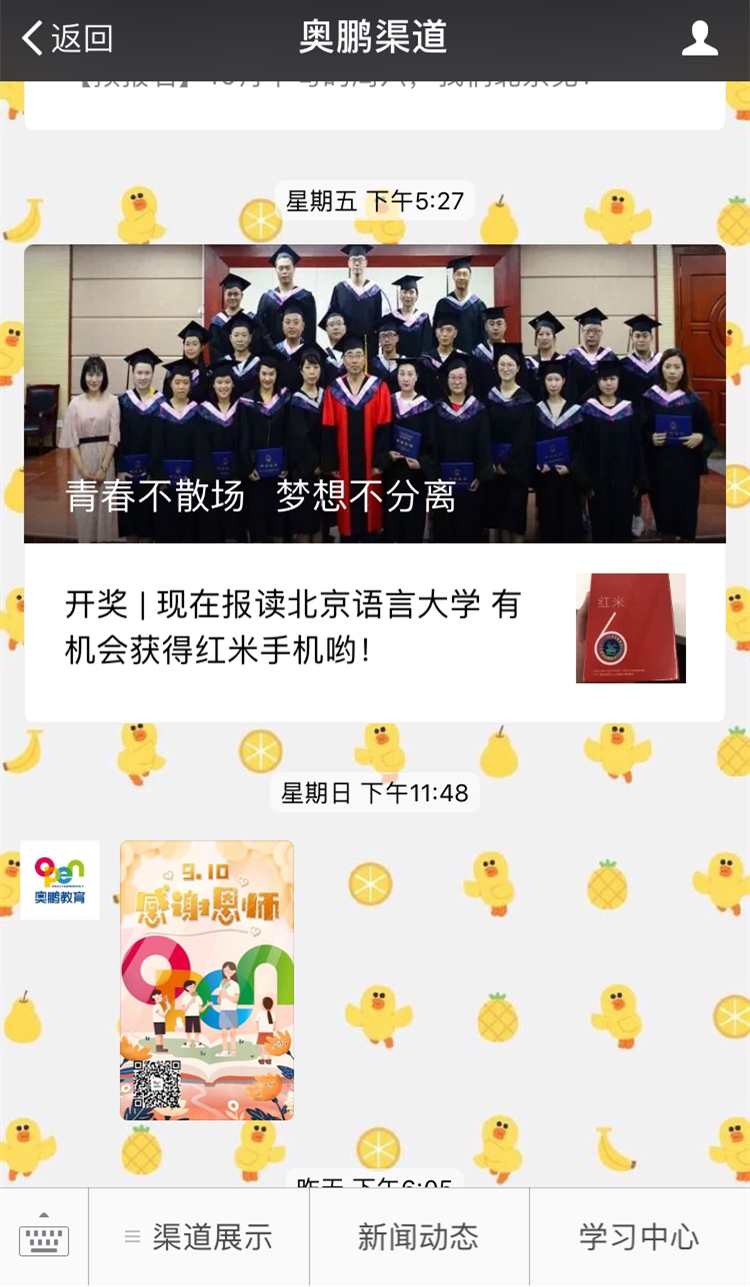Open the 渠道展示 bottom menu
Screen dimensions: 750x1287
[x=210, y=1235]
